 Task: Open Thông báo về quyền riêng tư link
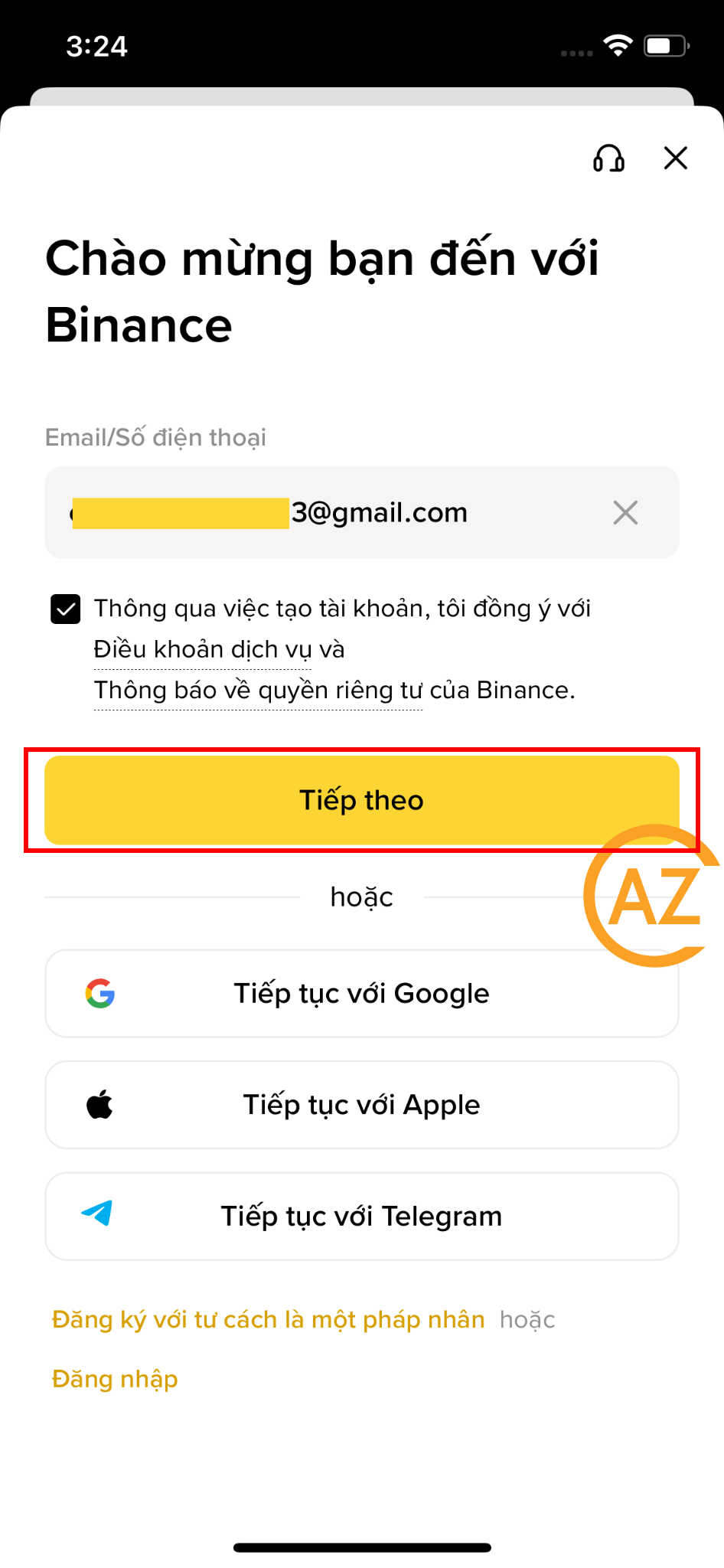258,691
